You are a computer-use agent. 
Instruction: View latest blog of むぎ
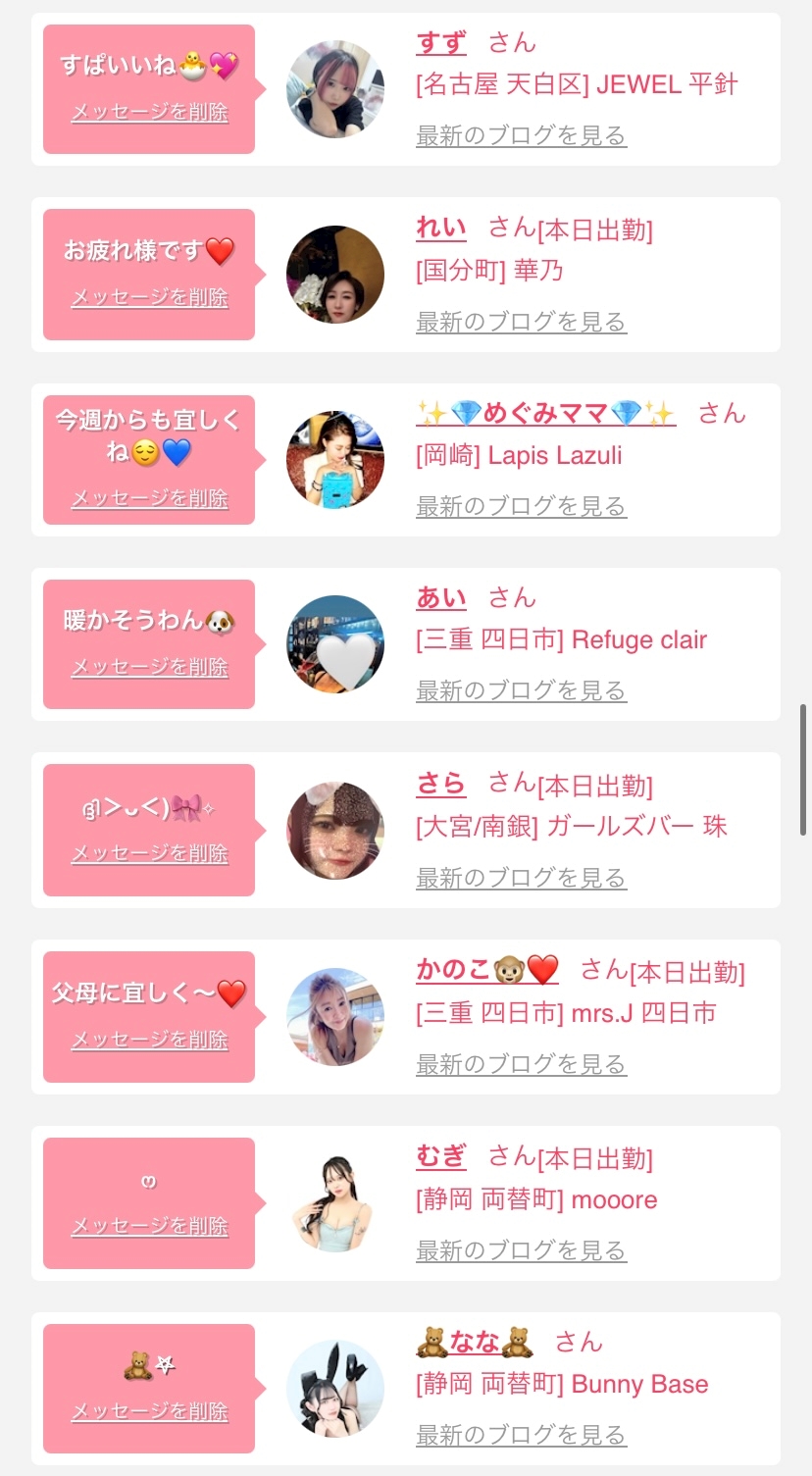(521, 1250)
